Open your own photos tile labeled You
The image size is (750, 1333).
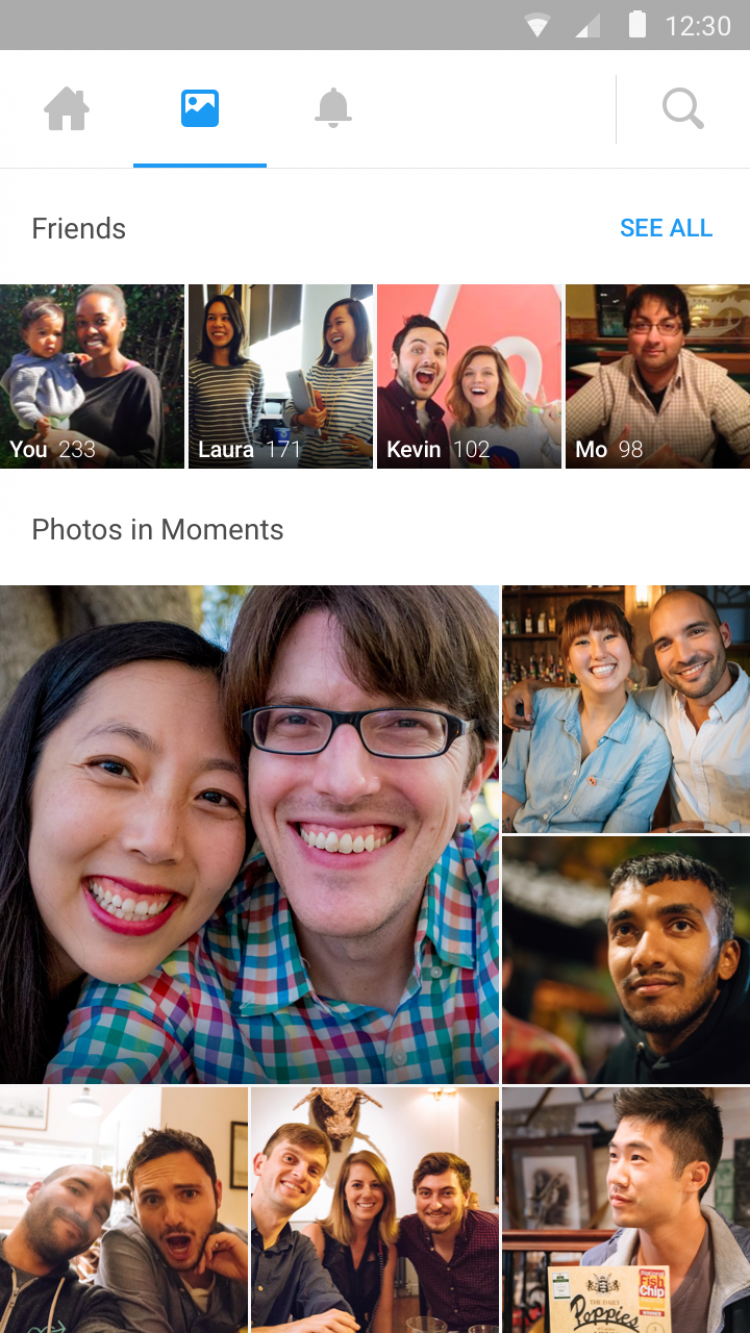click(92, 376)
